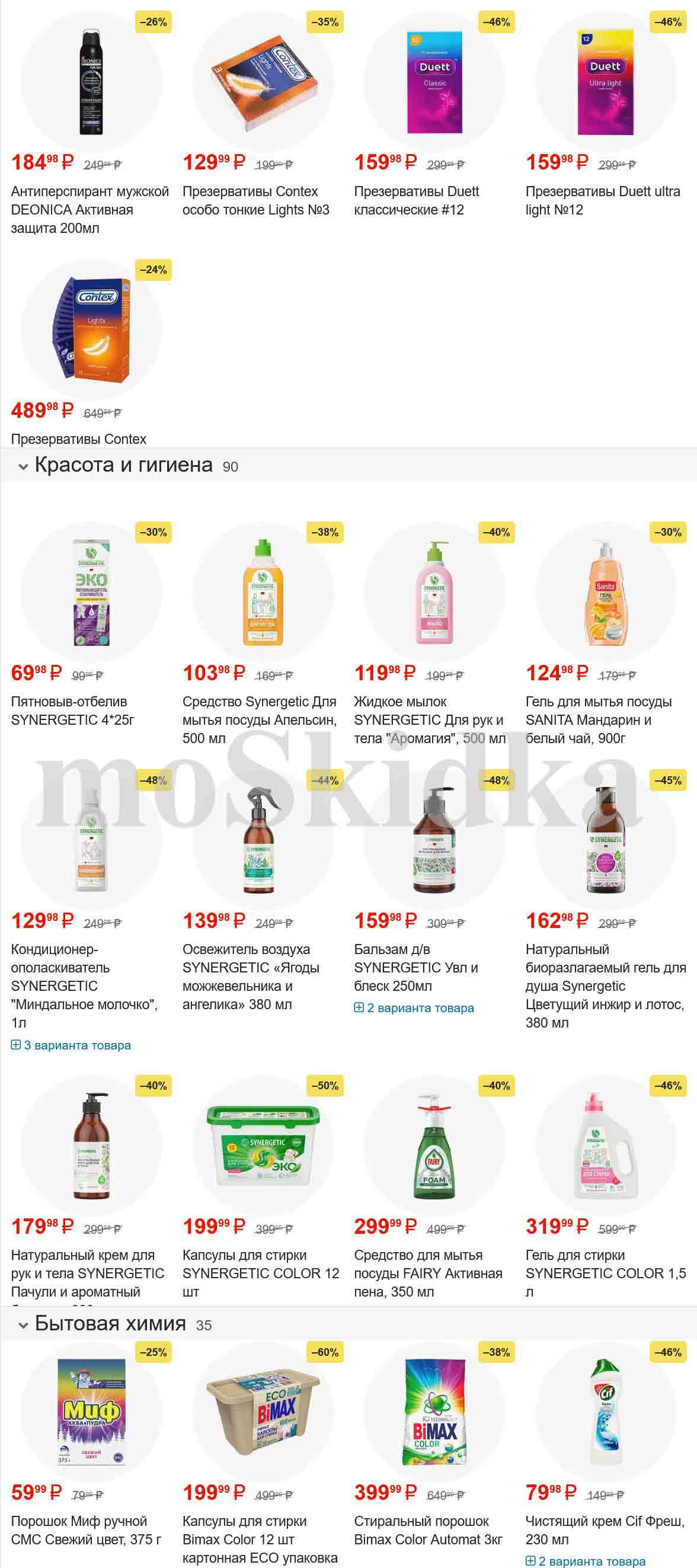
Task: Open Bimax Color 12 шт ECO capsules
Action: point(260,1539)
